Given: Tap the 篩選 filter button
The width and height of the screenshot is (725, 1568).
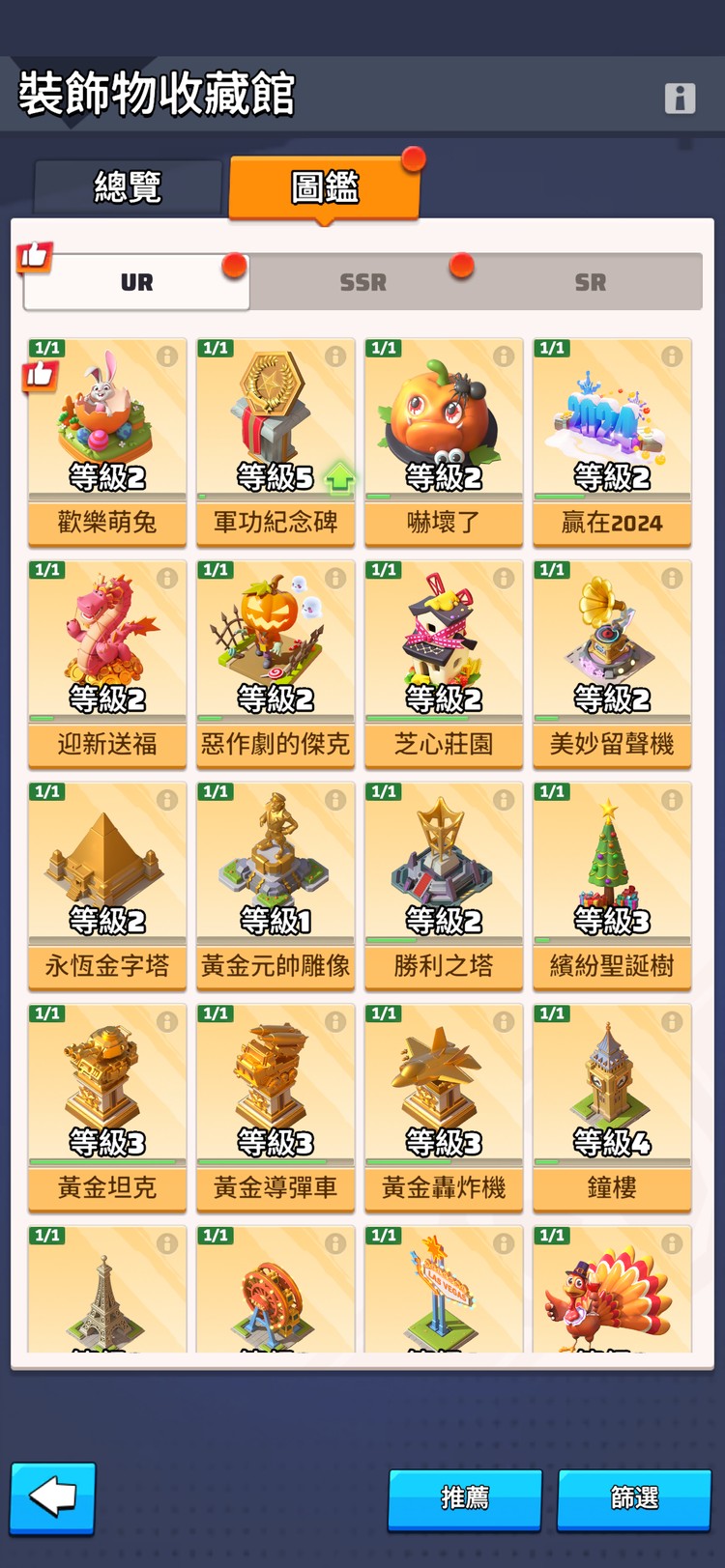Looking at the screenshot, I should tap(635, 1497).
